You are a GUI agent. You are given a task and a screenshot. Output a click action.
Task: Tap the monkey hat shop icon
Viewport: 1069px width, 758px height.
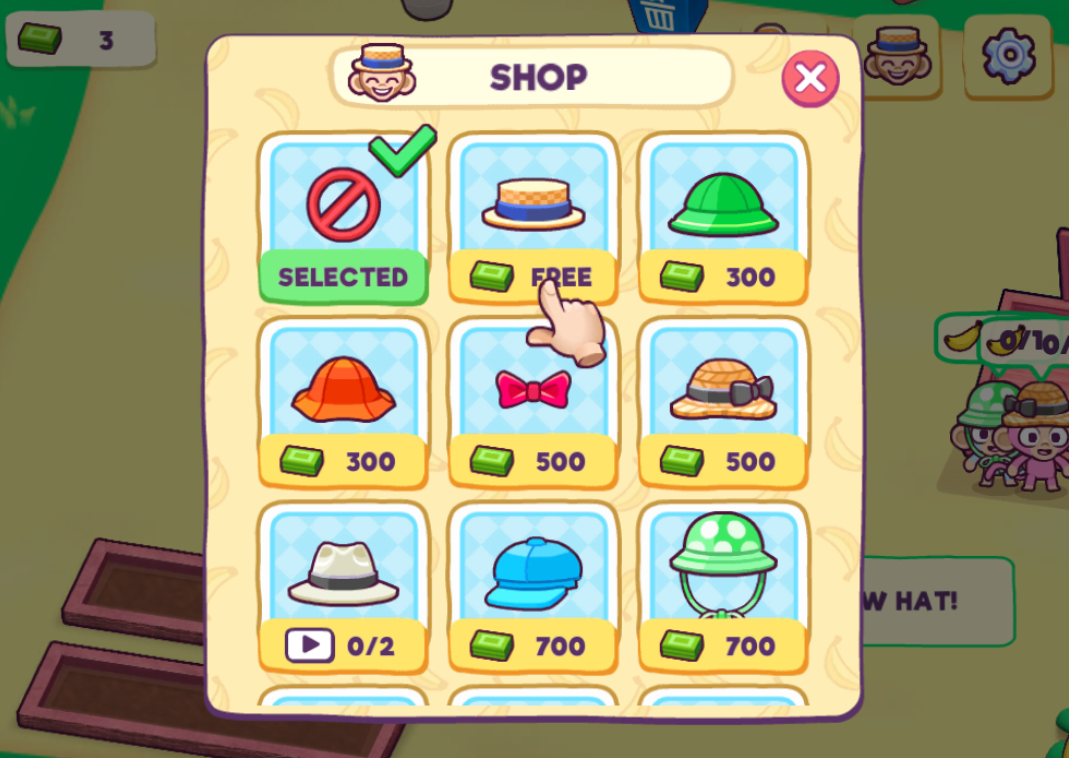coord(897,55)
